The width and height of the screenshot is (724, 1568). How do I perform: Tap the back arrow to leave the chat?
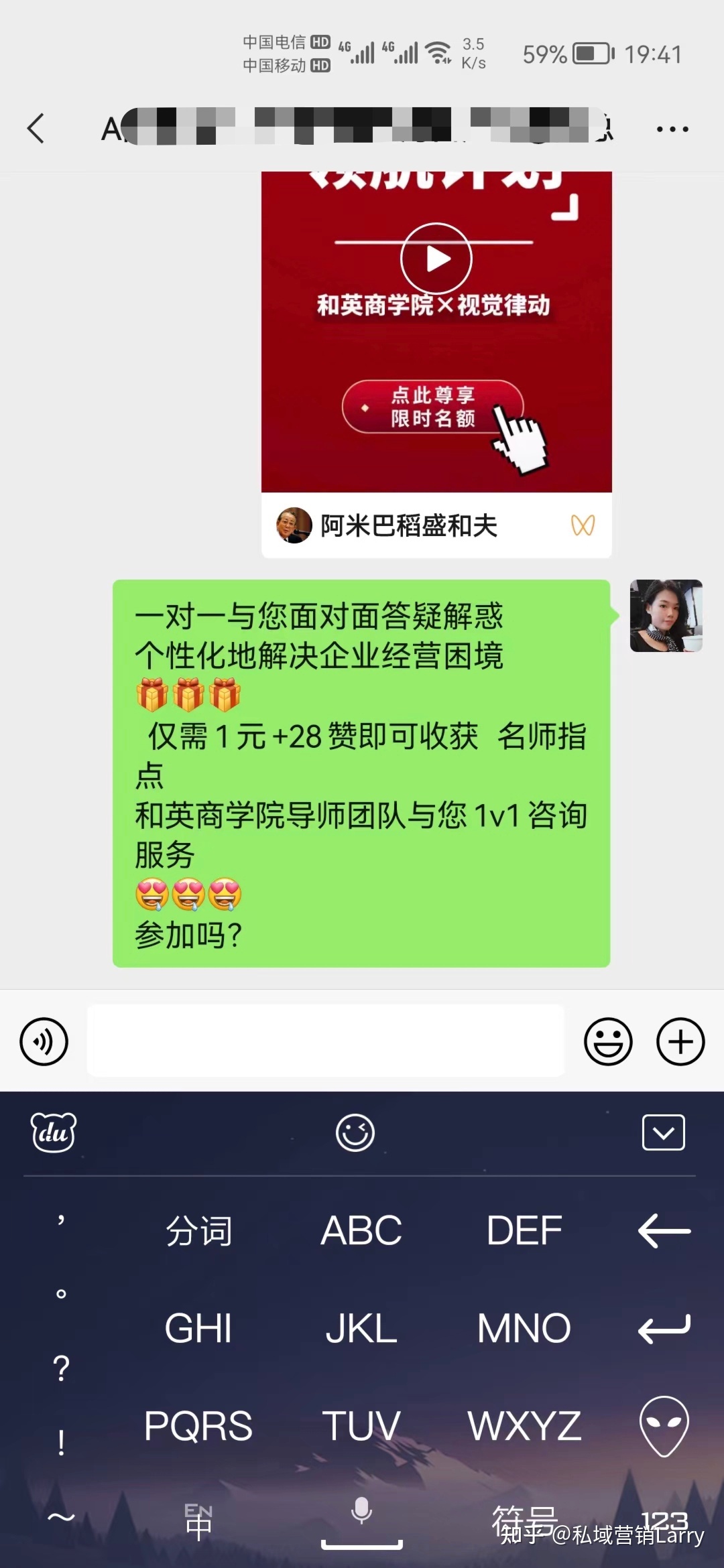[x=38, y=127]
